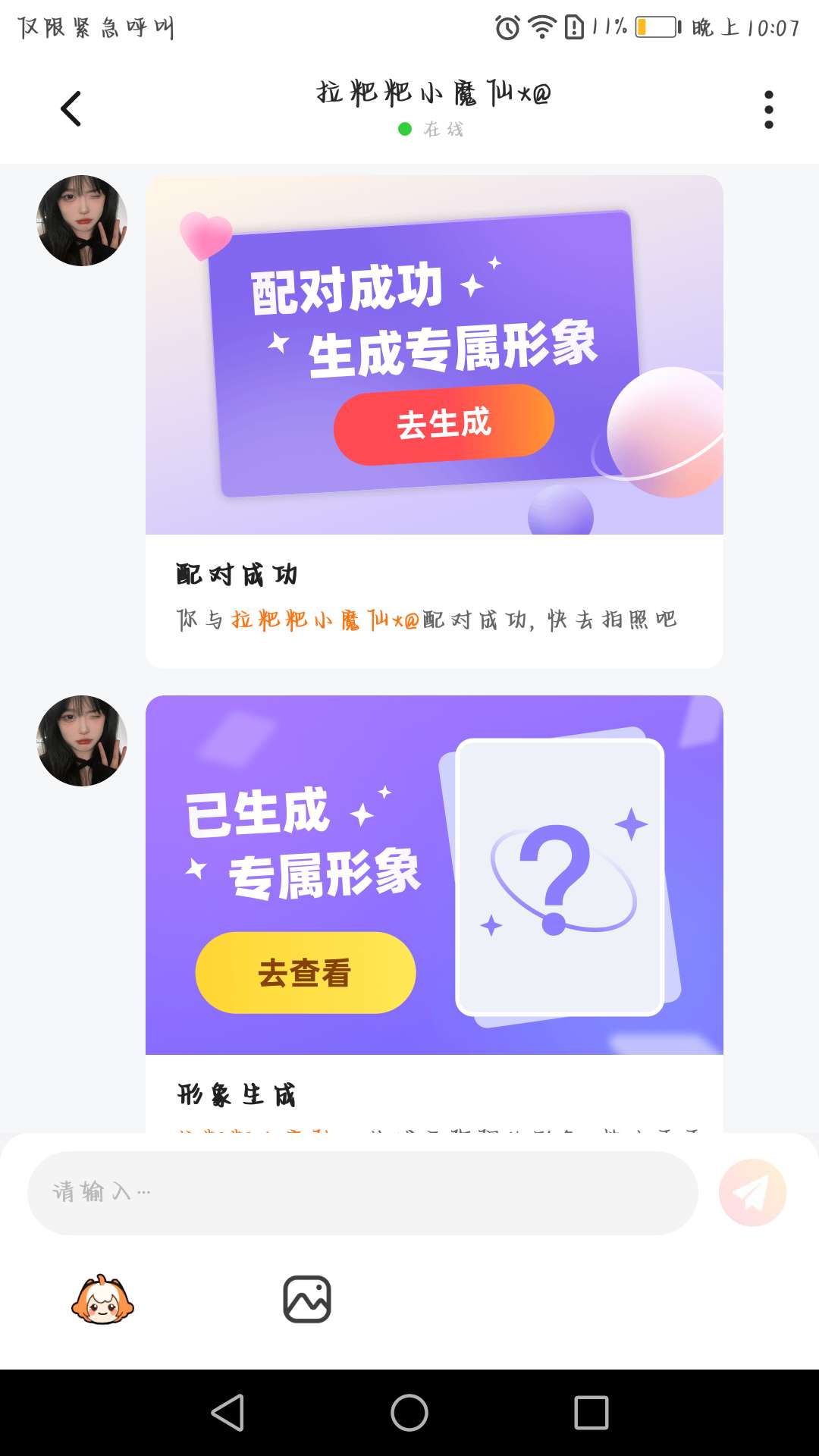Screen dimensions: 819x1456
Task: Focus the 请输入 message field
Action: coord(362,1192)
